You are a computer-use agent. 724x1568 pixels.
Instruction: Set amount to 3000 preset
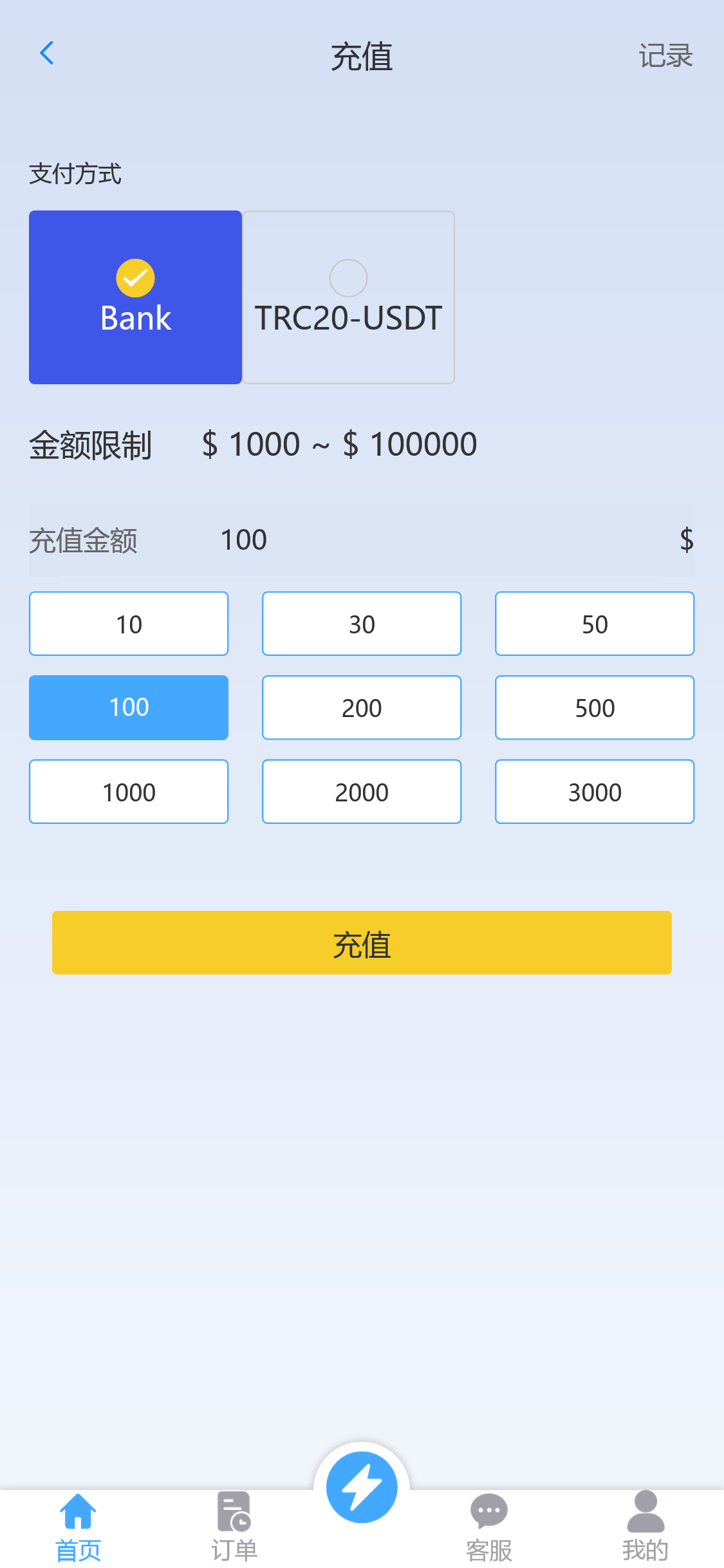(x=595, y=792)
